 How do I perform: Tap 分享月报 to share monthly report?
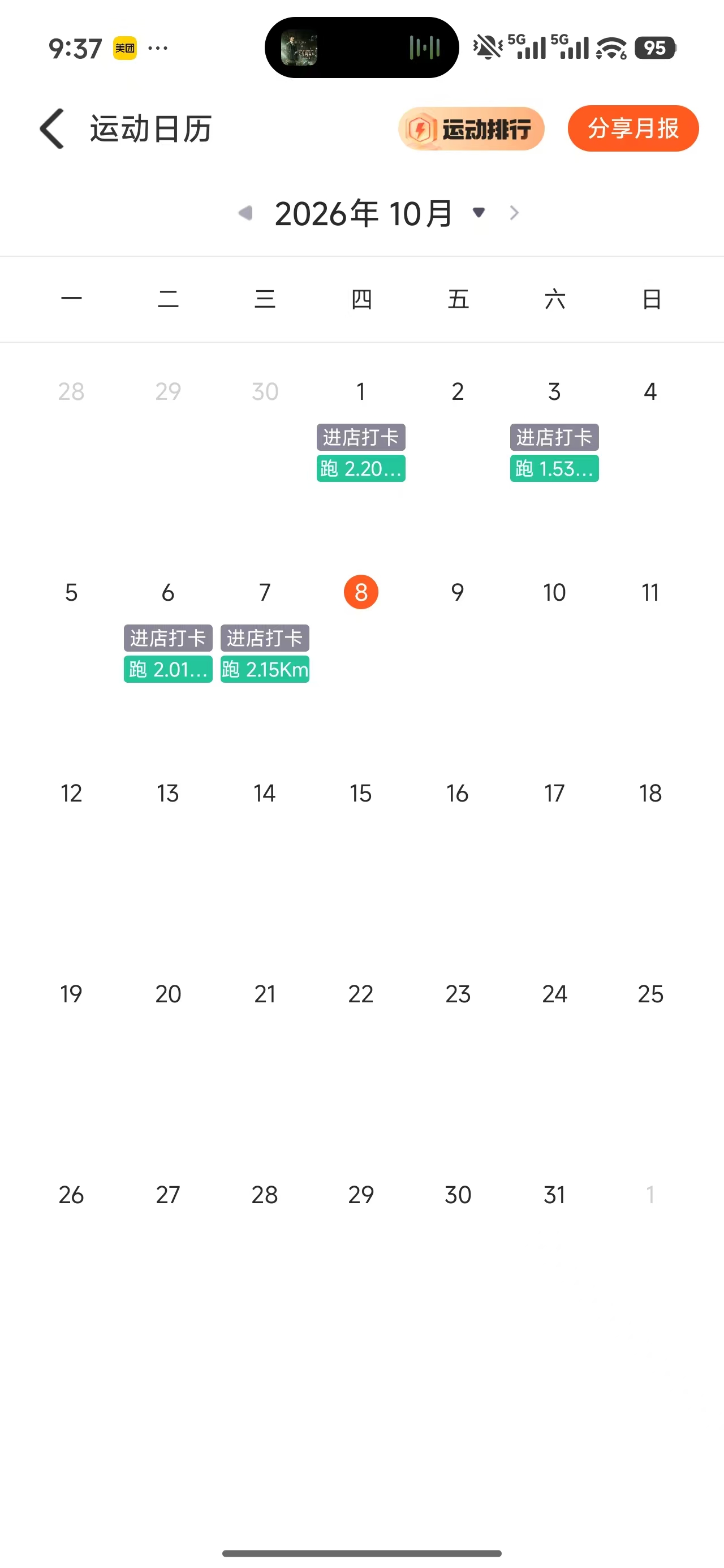pos(633,128)
